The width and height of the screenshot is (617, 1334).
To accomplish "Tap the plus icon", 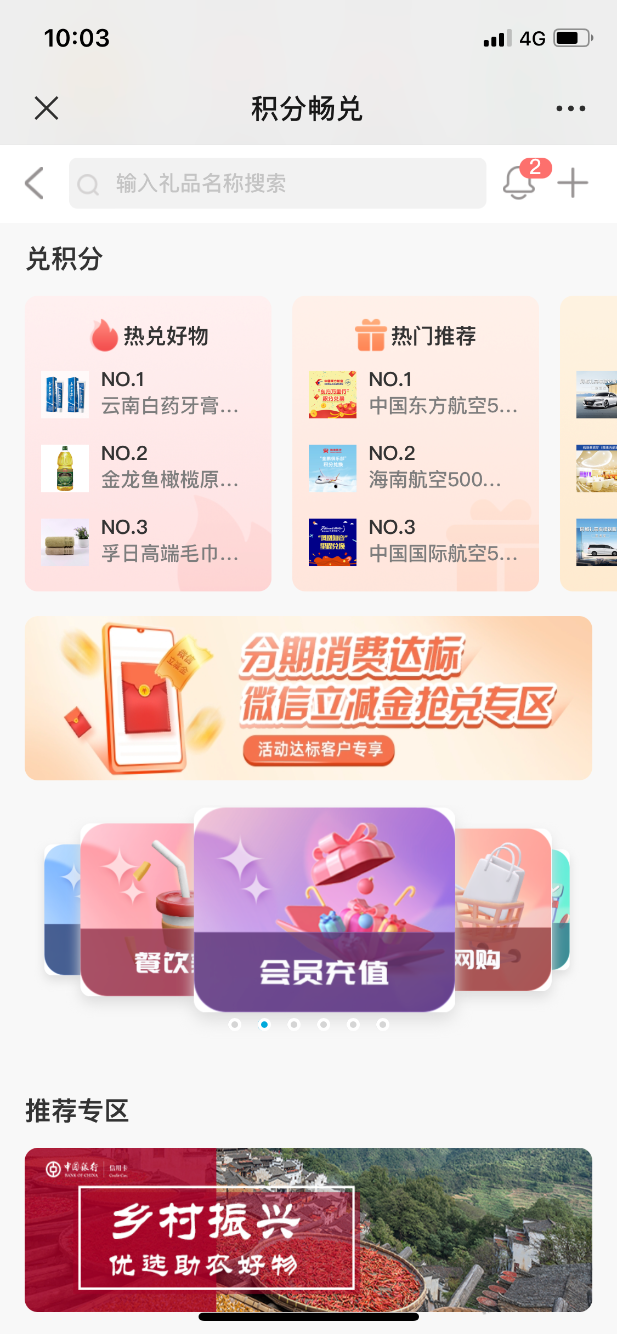I will click(572, 183).
